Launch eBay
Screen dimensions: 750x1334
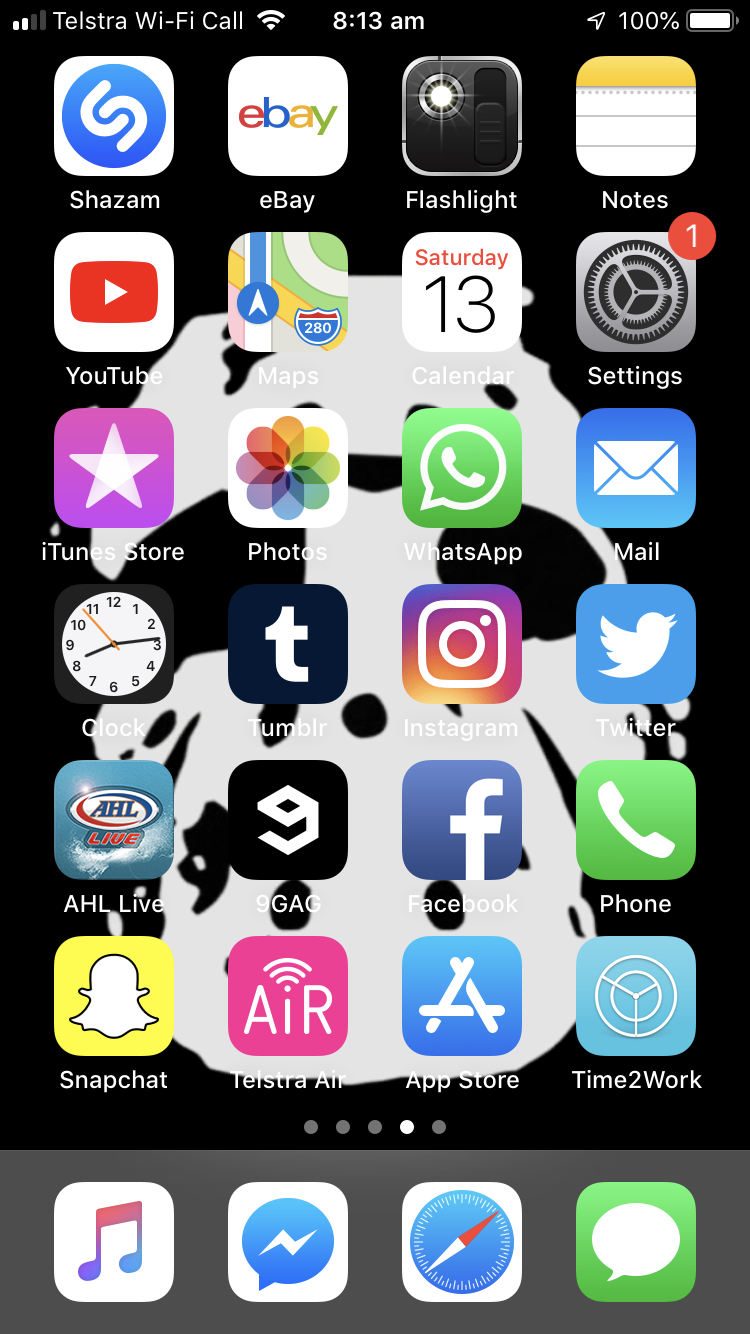tap(288, 116)
